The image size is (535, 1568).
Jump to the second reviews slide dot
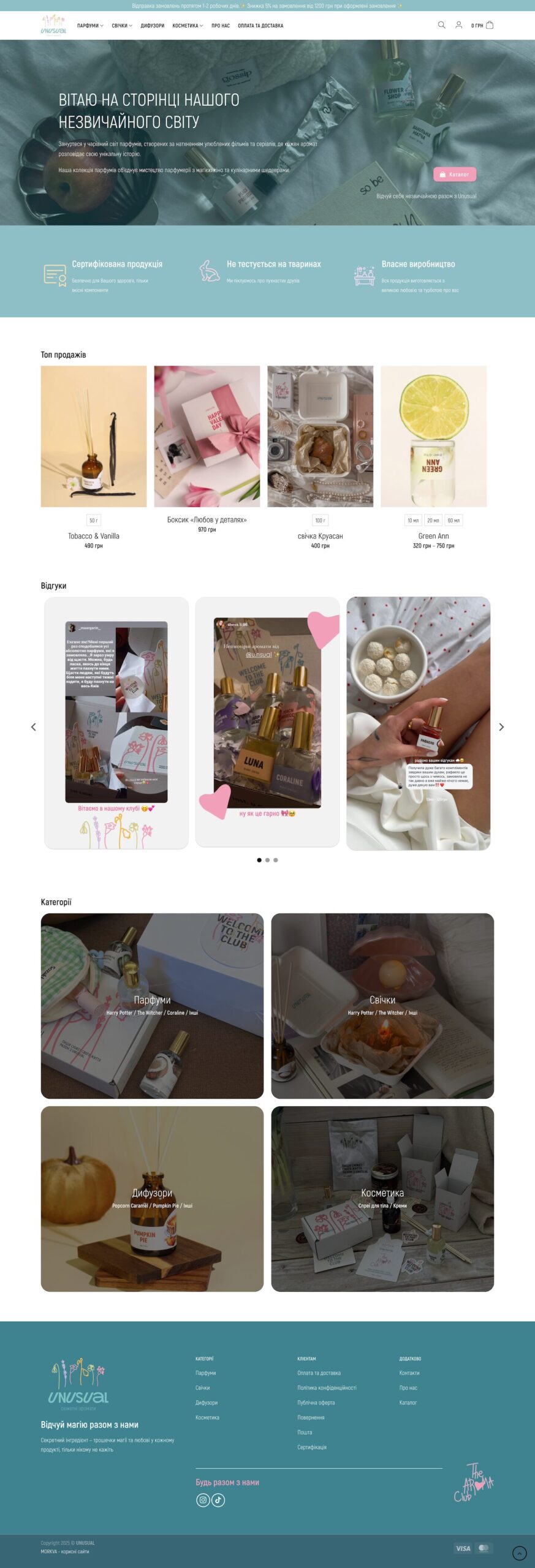(267, 860)
